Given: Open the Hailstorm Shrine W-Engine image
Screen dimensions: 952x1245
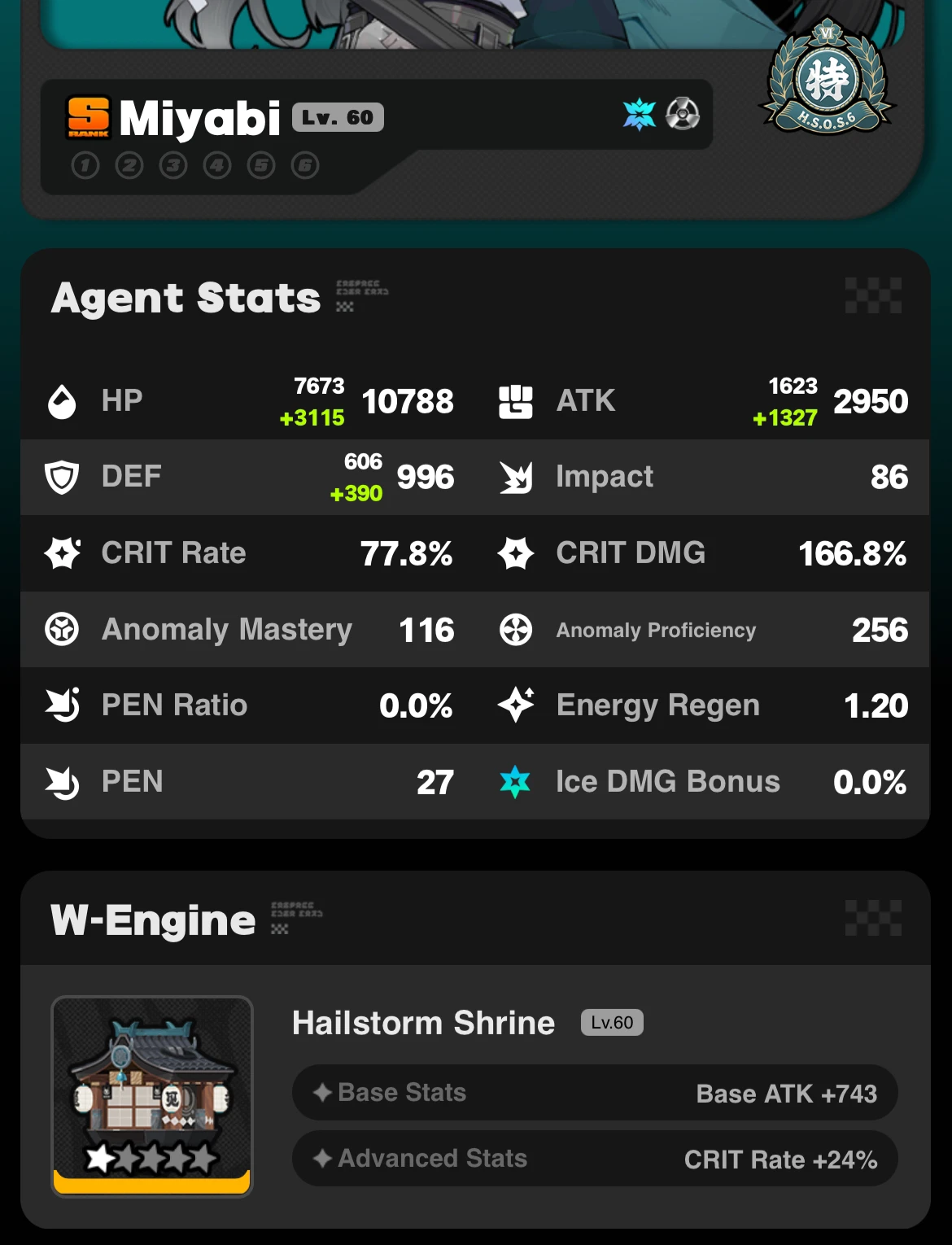Looking at the screenshot, I should point(152,1095).
